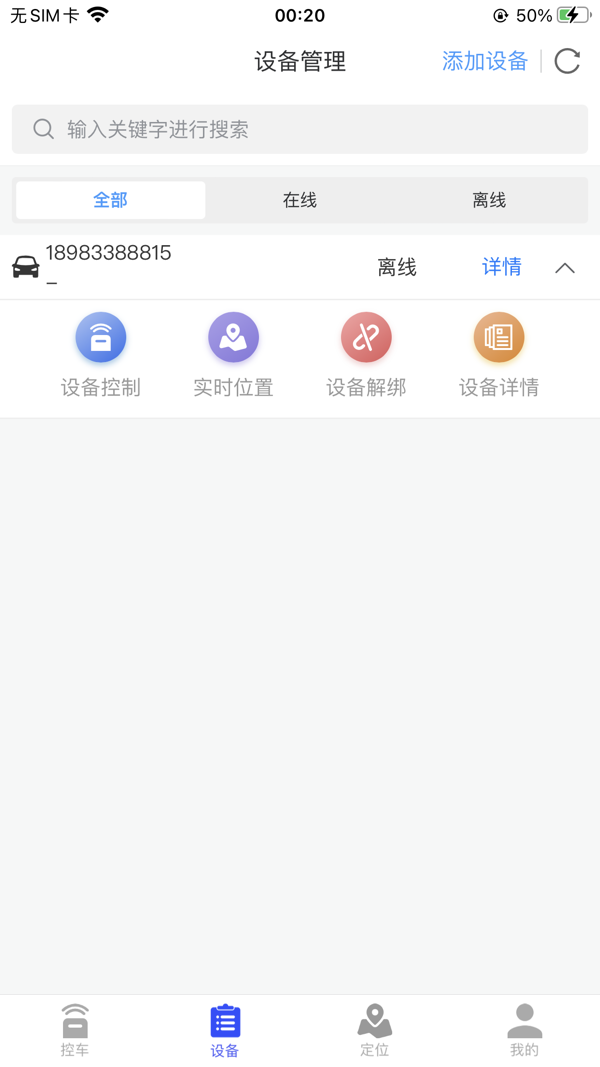Switch to the 定位 bottom tab
Image resolution: width=600 pixels, height=1067 pixels.
pyautogui.click(x=375, y=1031)
